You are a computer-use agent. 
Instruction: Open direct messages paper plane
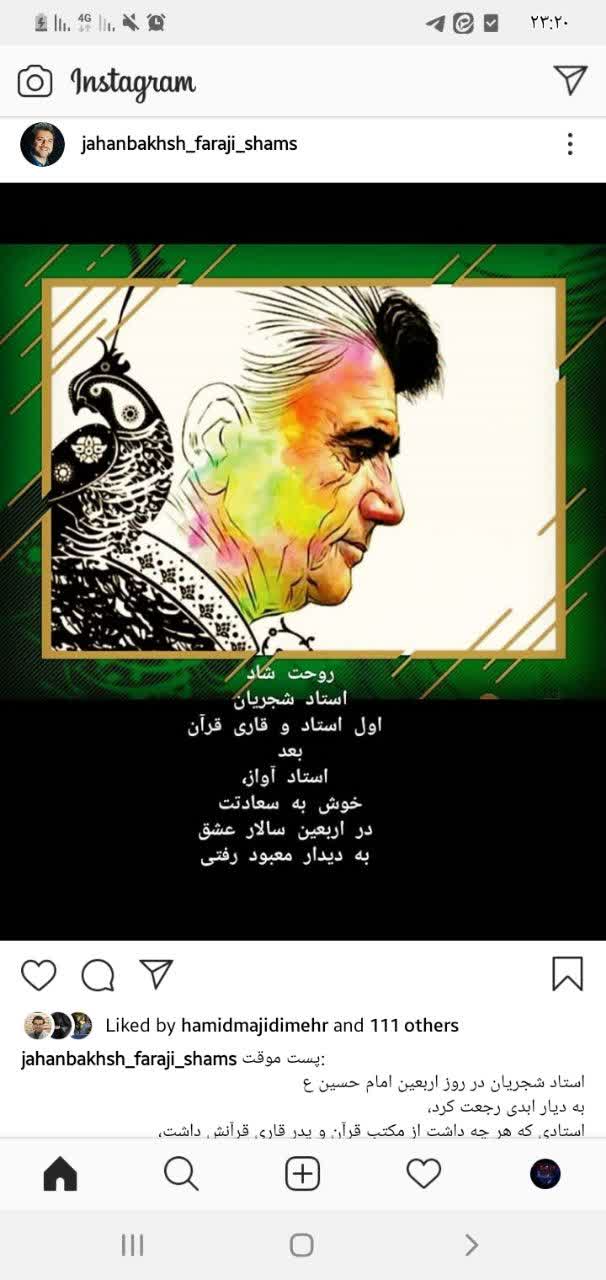(570, 80)
